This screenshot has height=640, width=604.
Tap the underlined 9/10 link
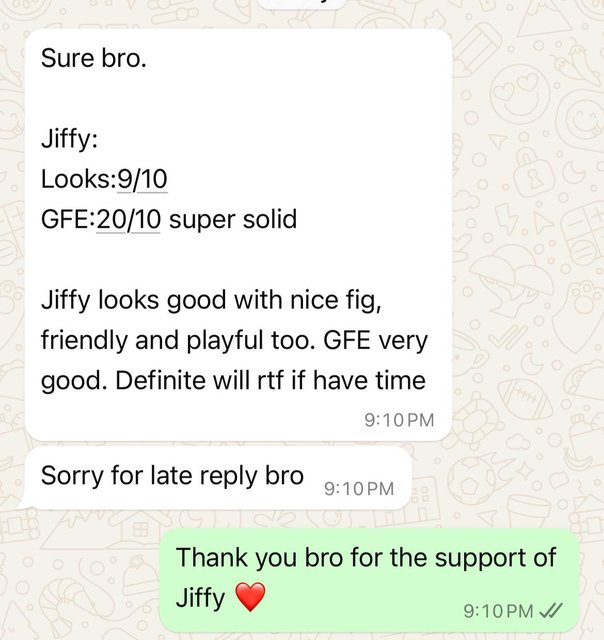click(x=142, y=179)
